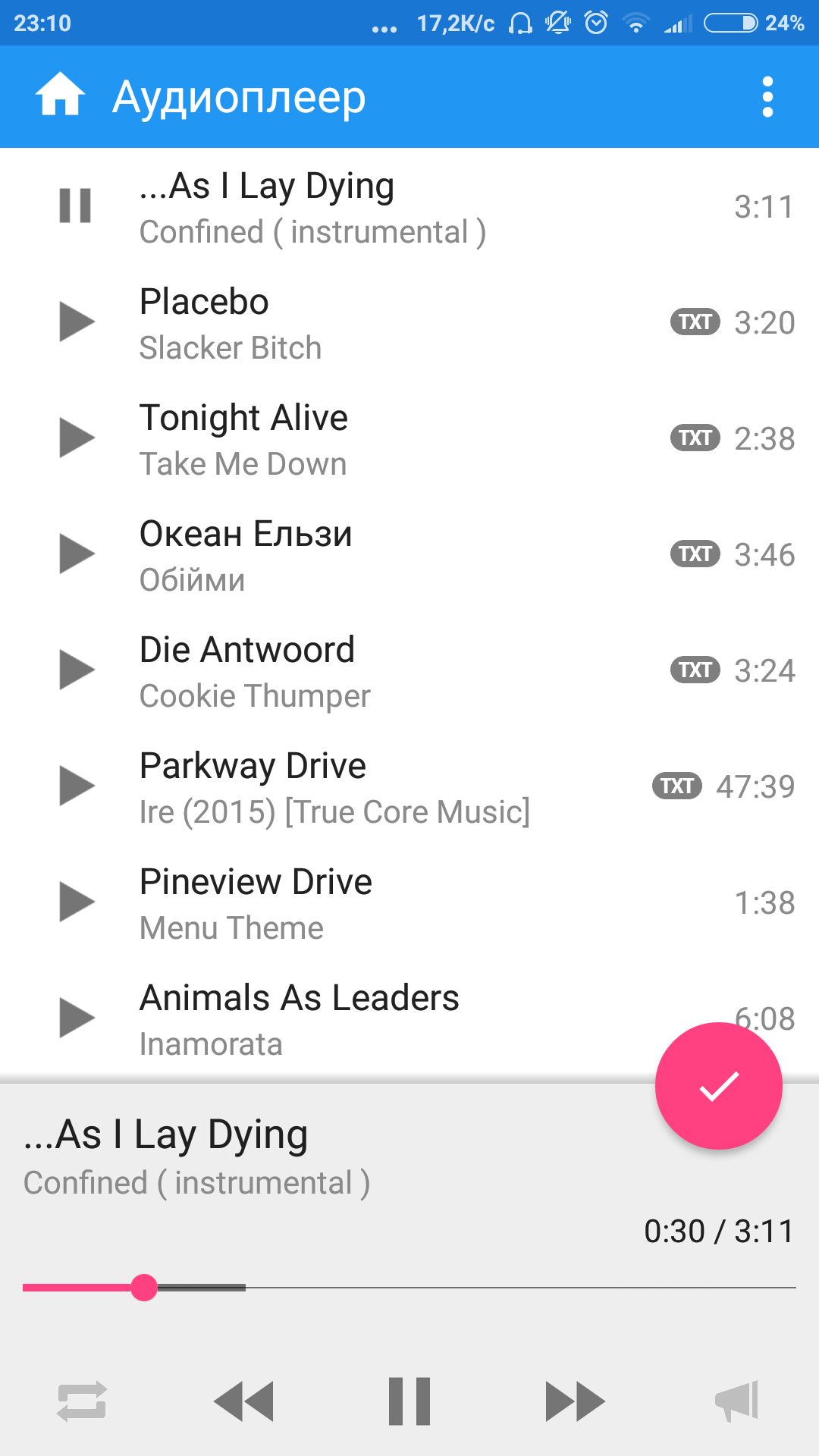Pause the As I Lay Dying track in the list
819x1456 pixels.
pyautogui.click(x=75, y=206)
